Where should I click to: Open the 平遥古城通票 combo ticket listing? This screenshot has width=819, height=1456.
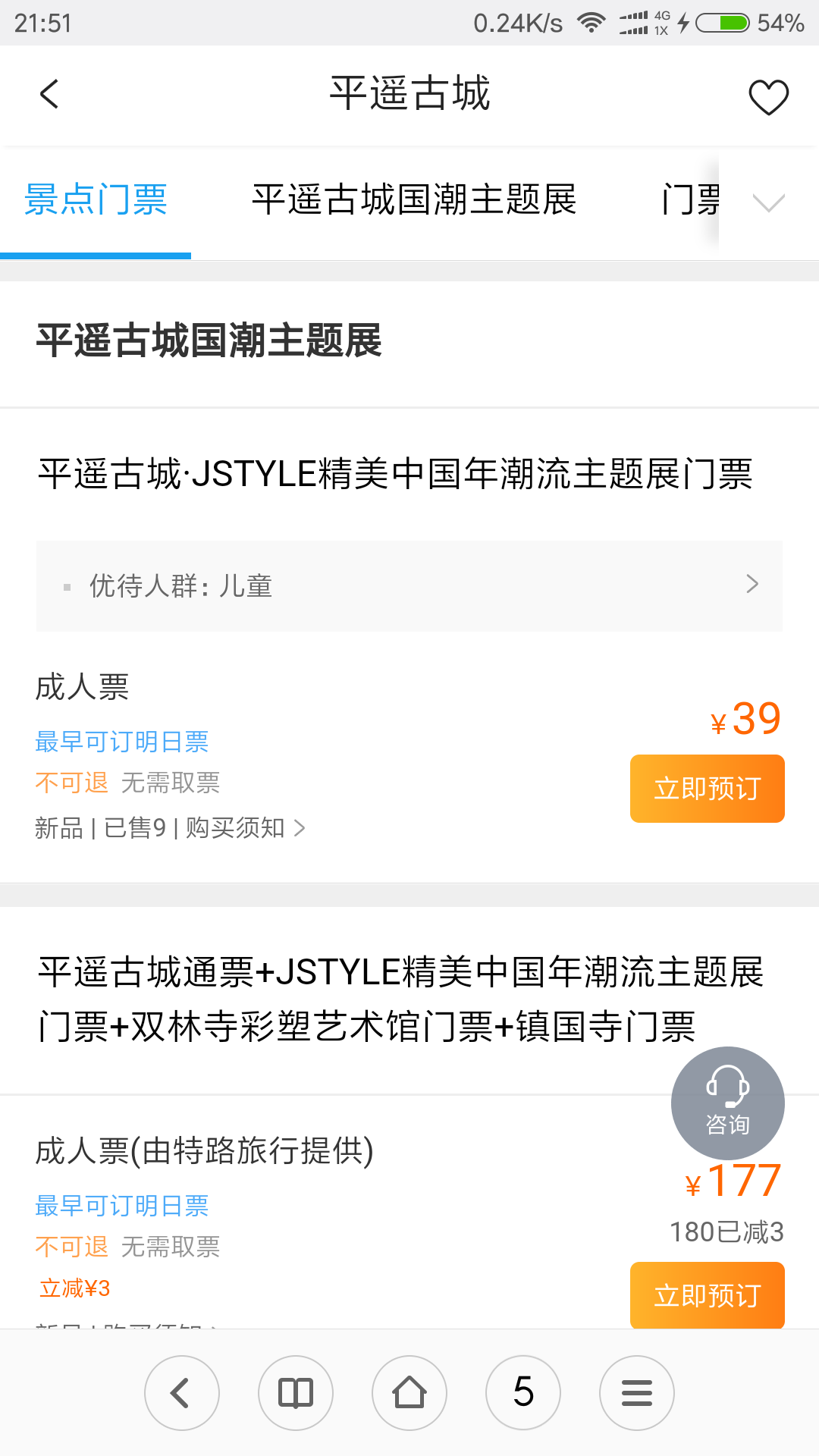click(x=401, y=999)
